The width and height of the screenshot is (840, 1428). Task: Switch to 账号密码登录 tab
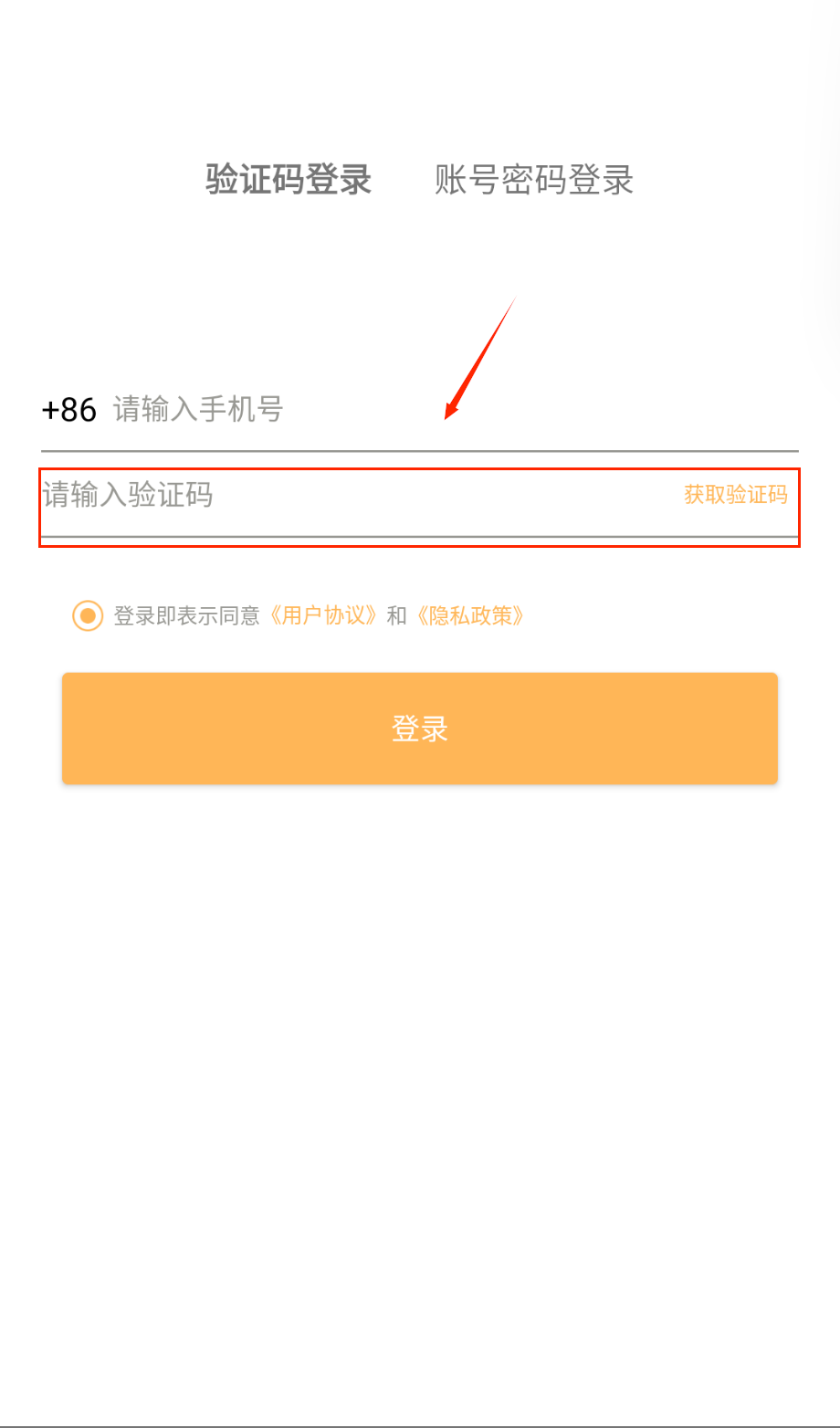[x=534, y=180]
